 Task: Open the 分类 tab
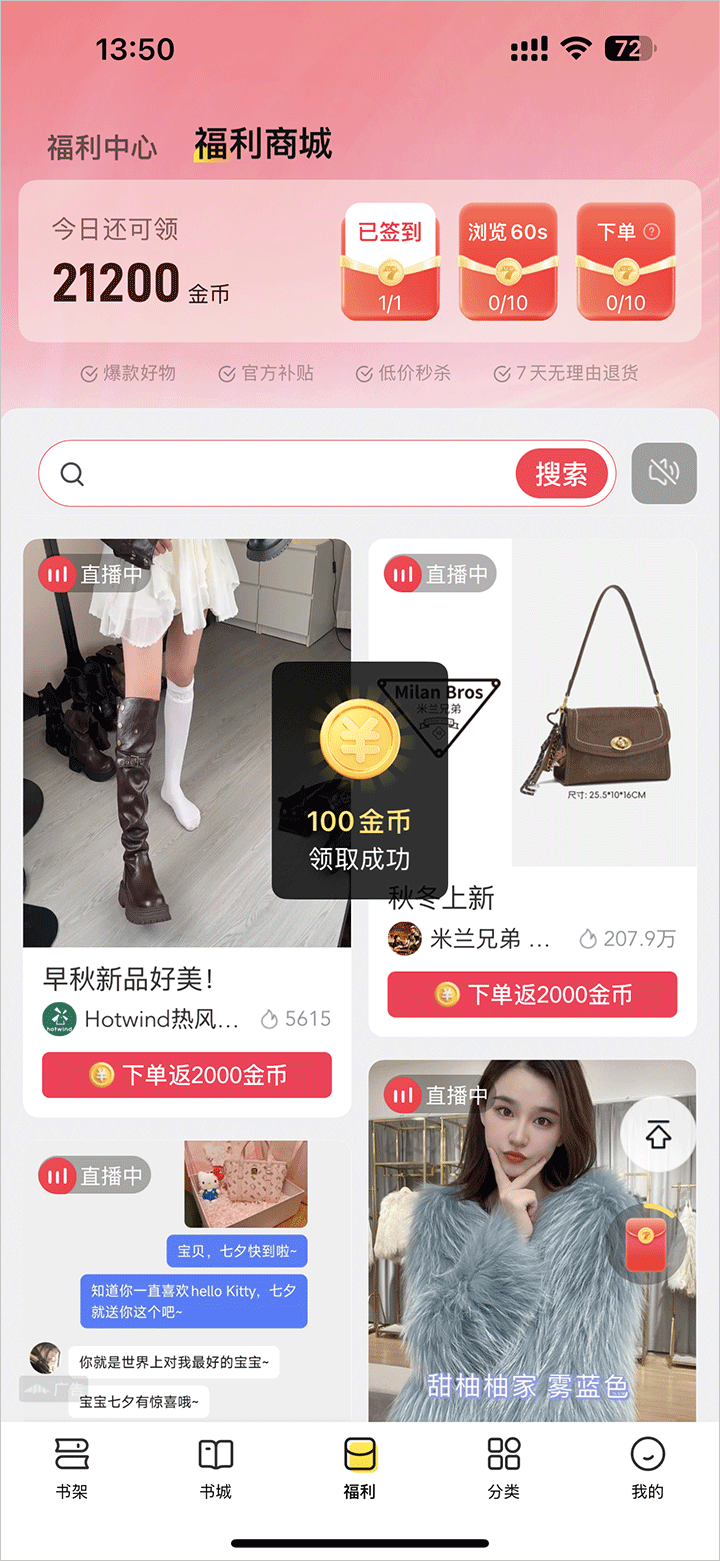[x=504, y=1467]
